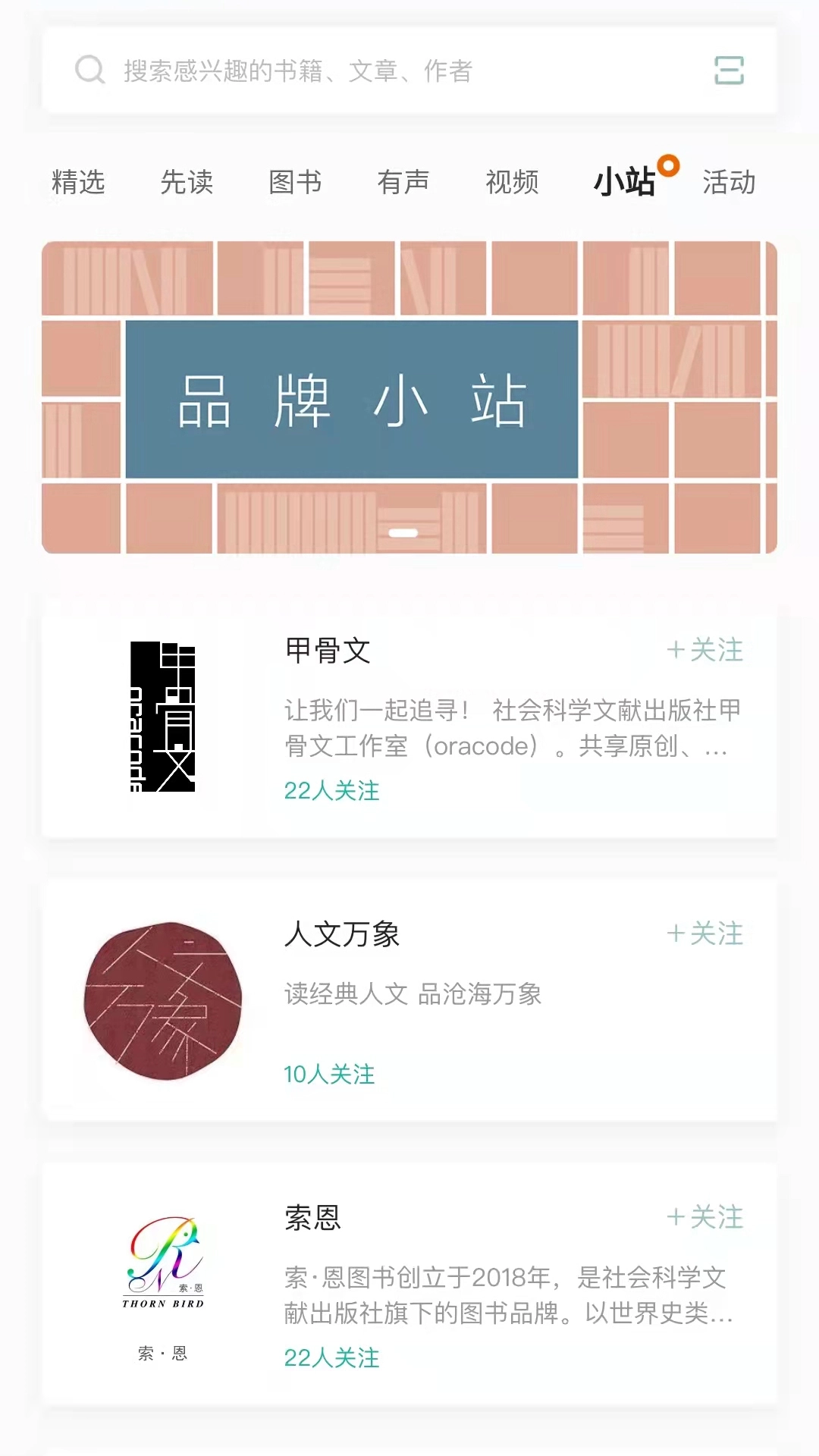Image resolution: width=819 pixels, height=1456 pixels.
Task: Switch to the 精选 tab
Action: click(x=78, y=182)
